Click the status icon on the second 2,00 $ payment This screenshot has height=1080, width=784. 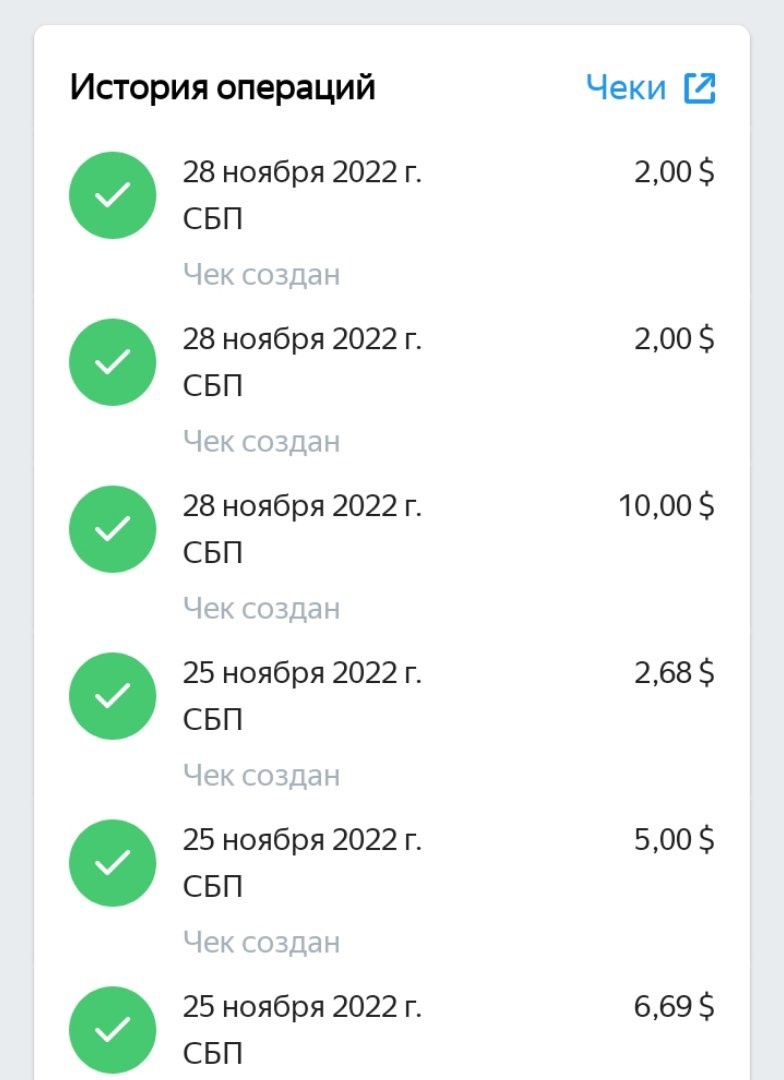(x=112, y=361)
